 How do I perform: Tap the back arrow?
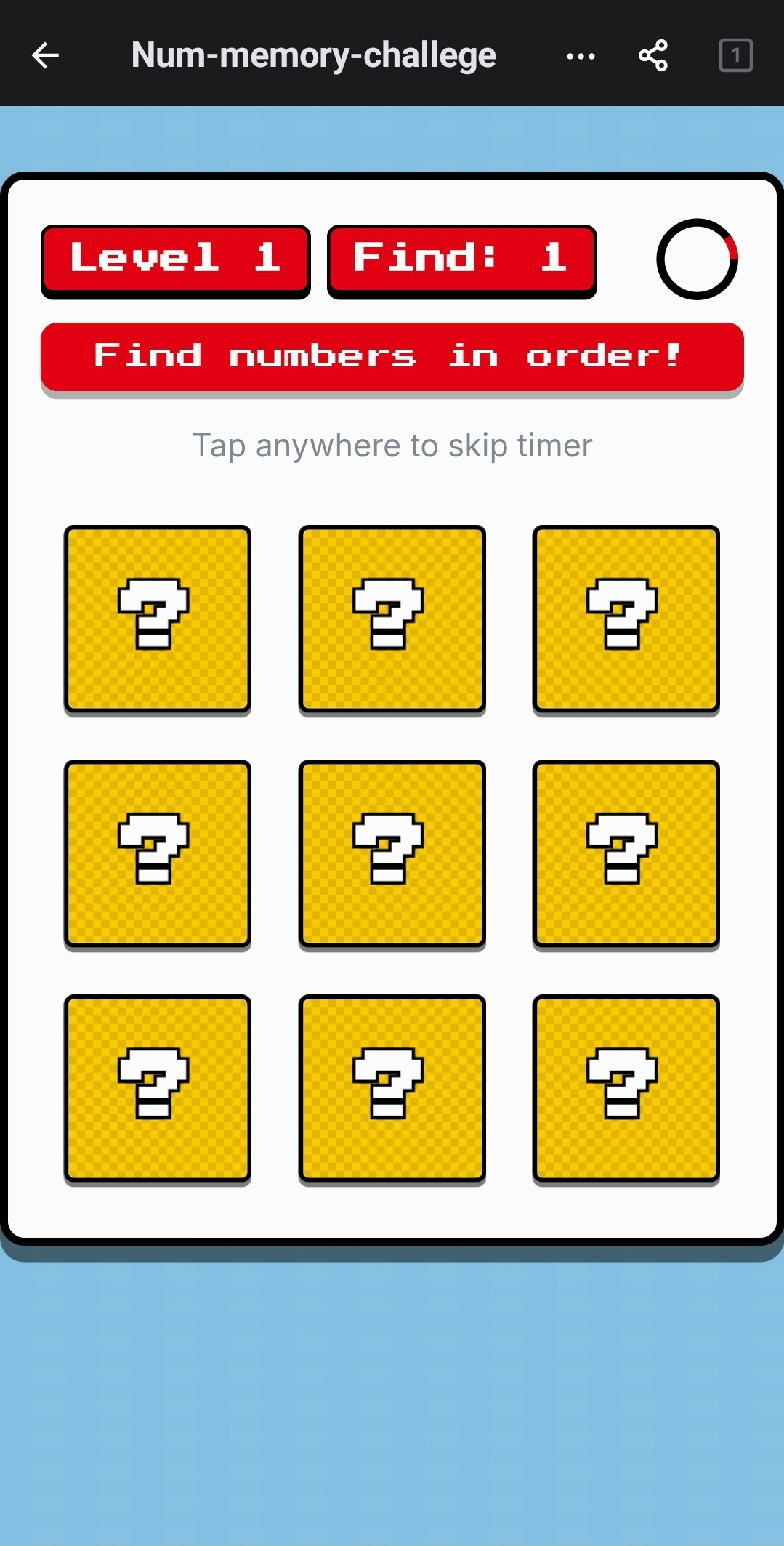[x=45, y=55]
